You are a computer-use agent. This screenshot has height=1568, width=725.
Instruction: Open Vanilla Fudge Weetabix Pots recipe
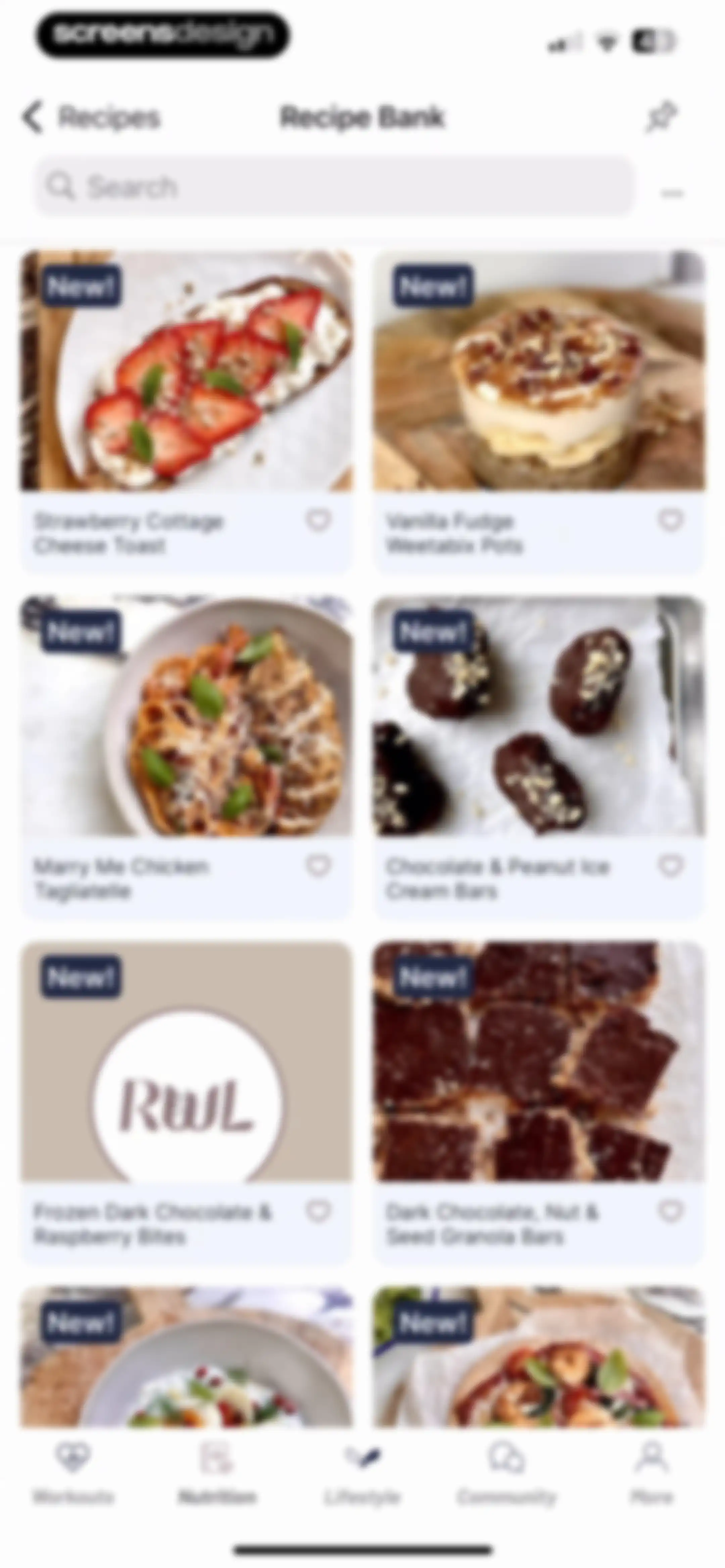[539, 412]
